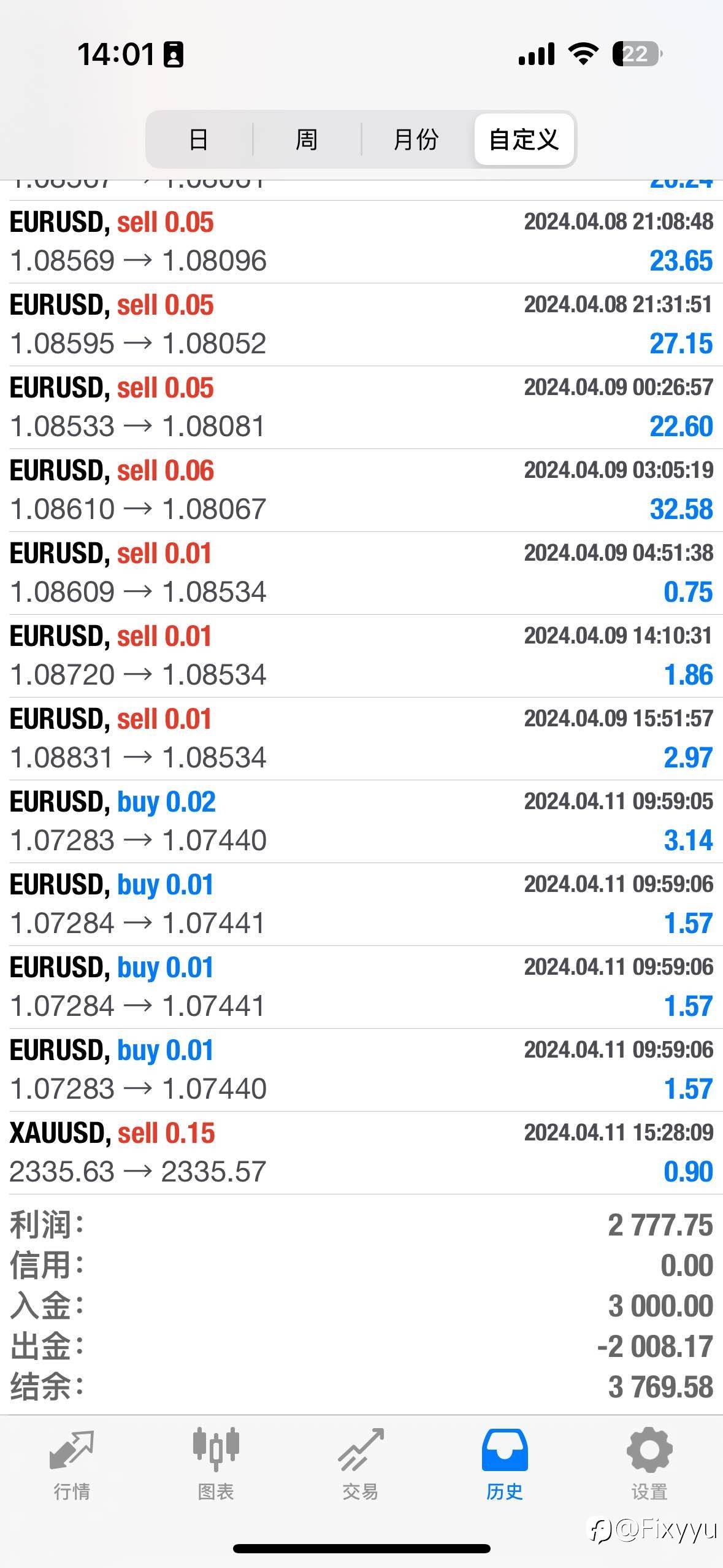Viewport: 723px width, 1568px height.
Task: View the EURUSD sell trade with profit 27.15
Action: click(x=361, y=325)
